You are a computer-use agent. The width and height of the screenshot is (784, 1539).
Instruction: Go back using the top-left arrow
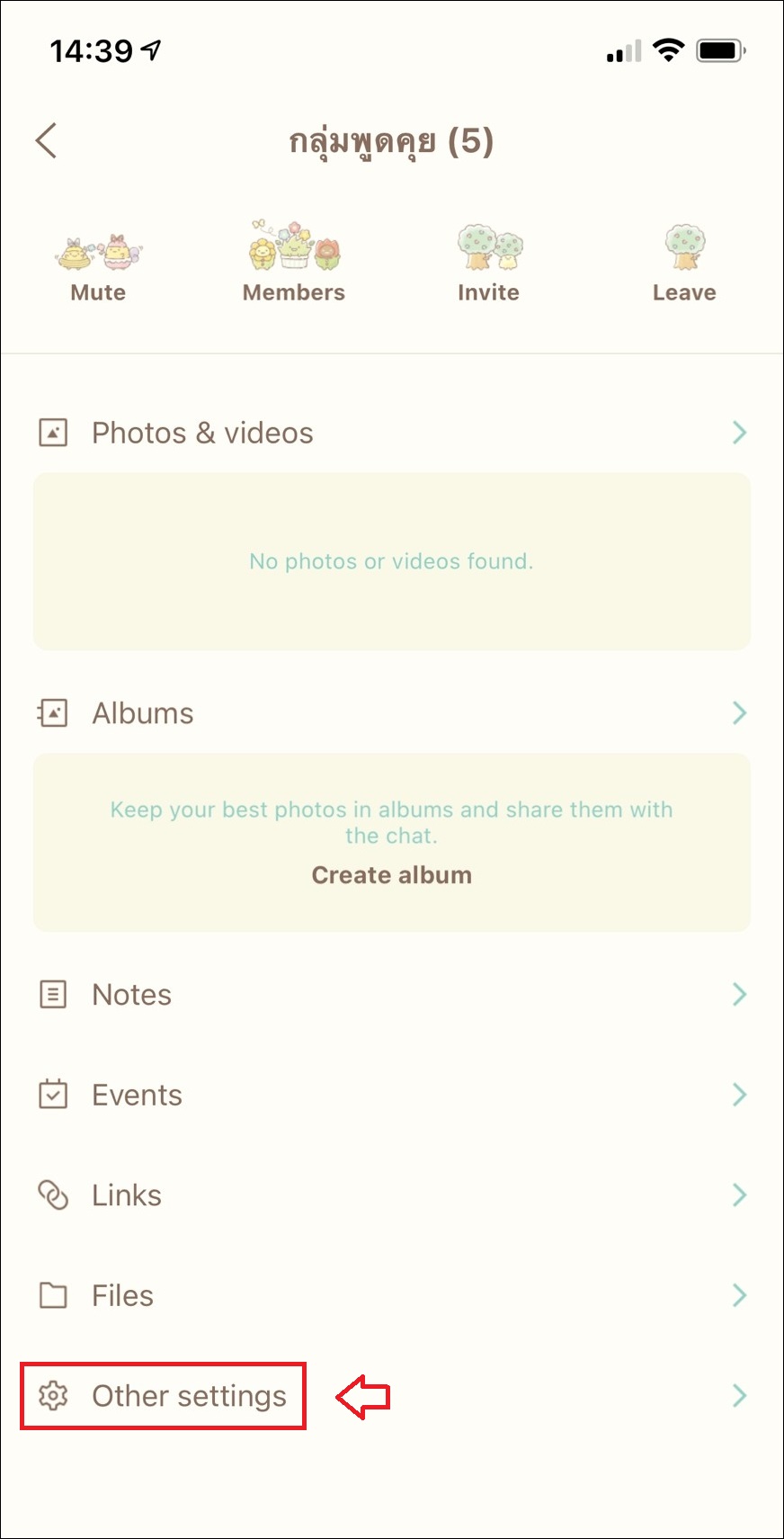tap(46, 140)
